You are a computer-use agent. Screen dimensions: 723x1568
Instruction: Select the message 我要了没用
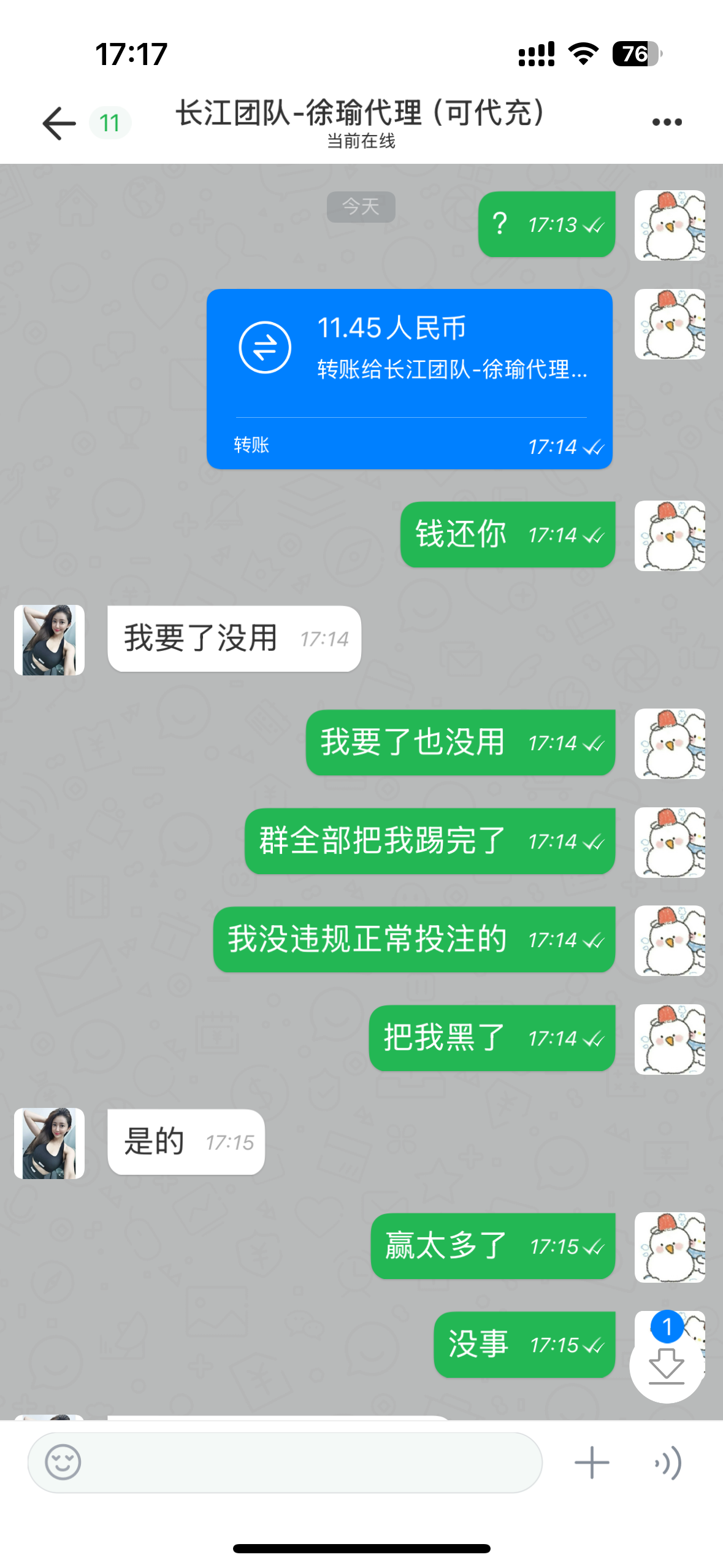coord(233,638)
